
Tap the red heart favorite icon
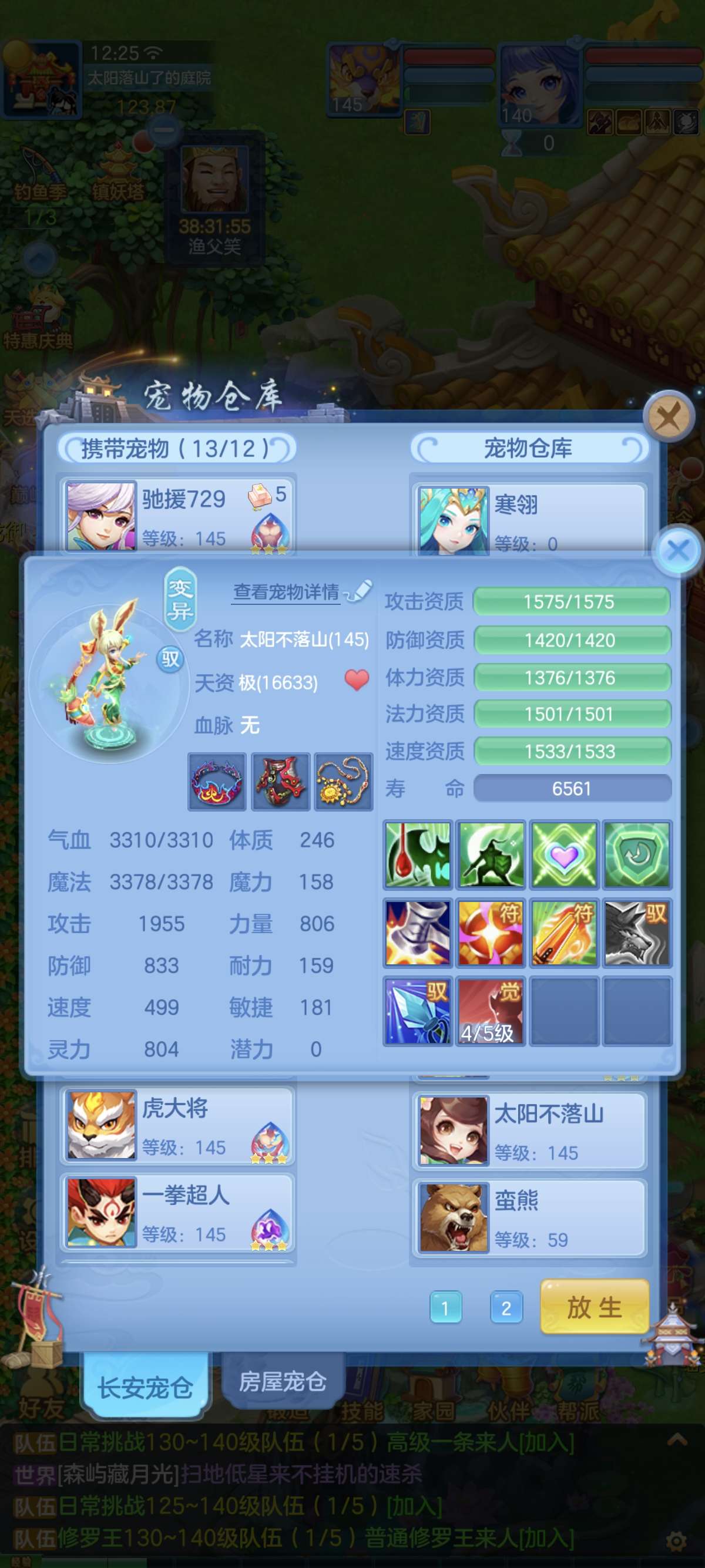pyautogui.click(x=357, y=680)
